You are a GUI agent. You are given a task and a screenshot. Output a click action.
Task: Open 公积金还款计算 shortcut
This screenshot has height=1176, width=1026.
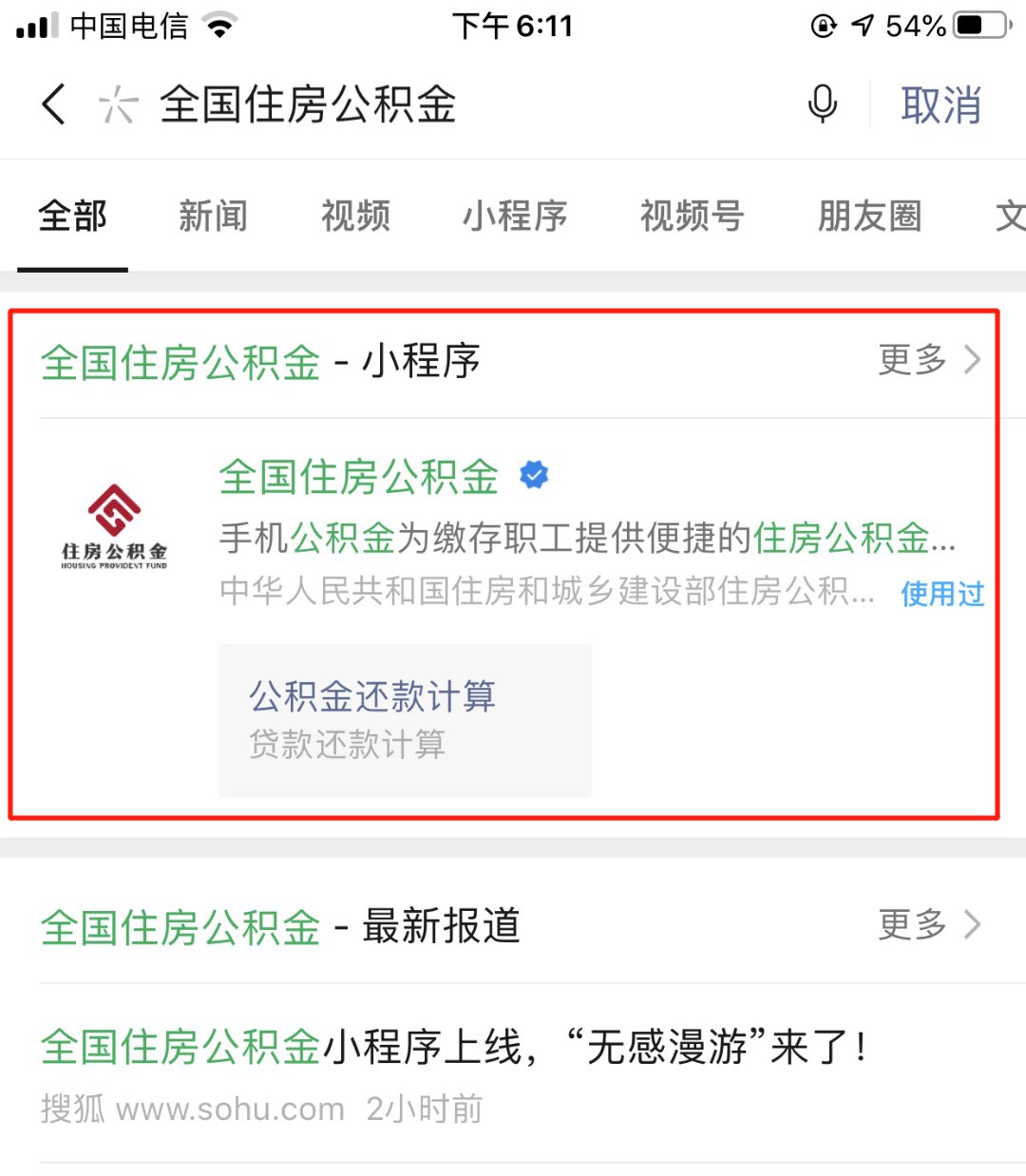(405, 719)
